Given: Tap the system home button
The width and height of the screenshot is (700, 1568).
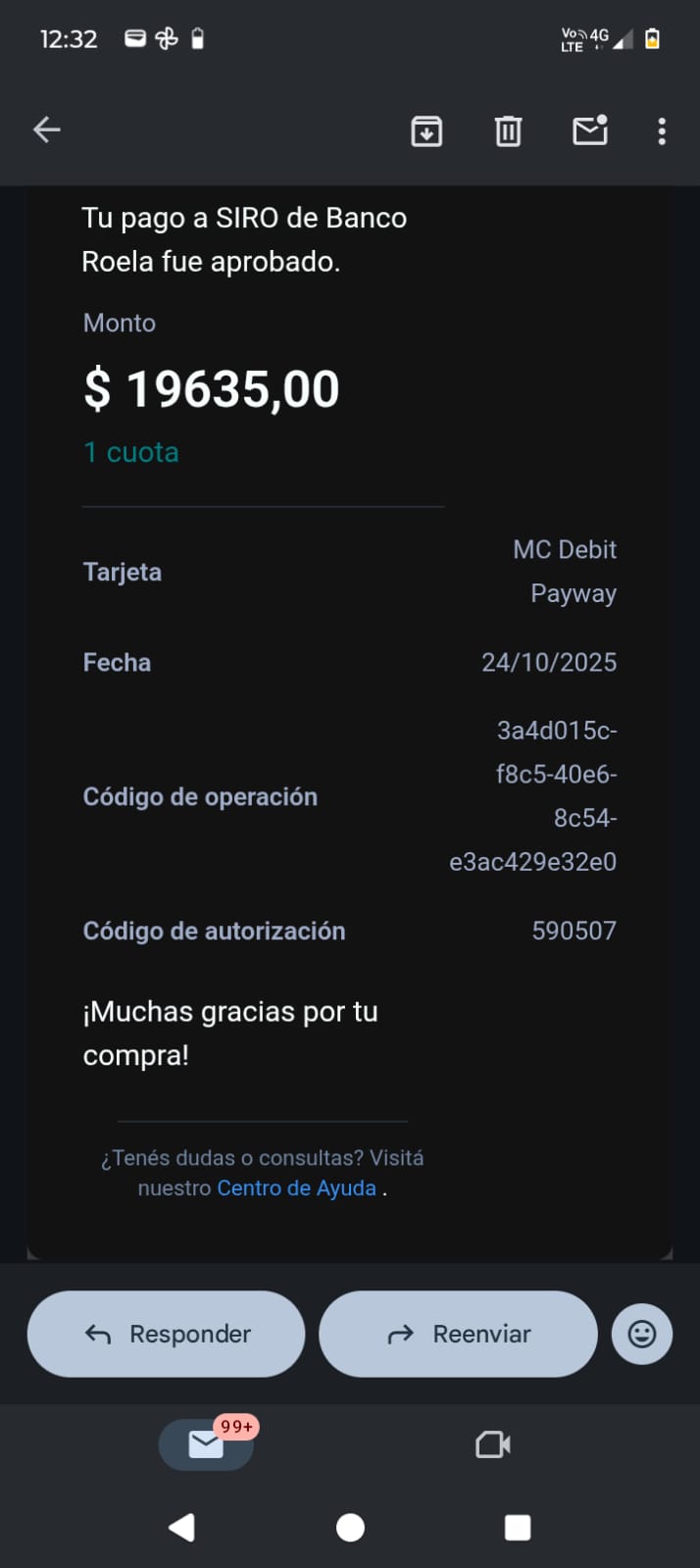Looking at the screenshot, I should tap(350, 1527).
